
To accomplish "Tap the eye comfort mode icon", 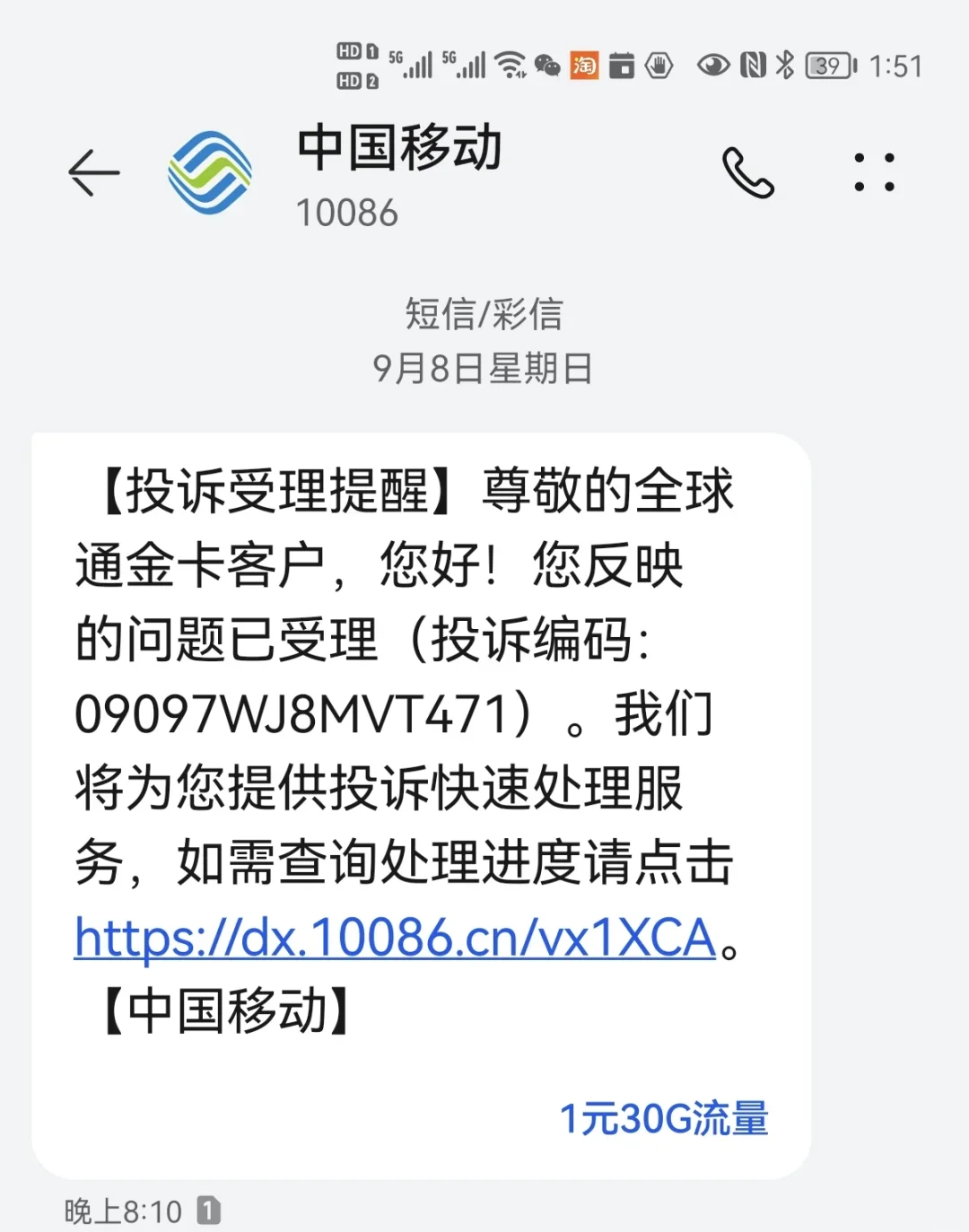I will (711, 66).
